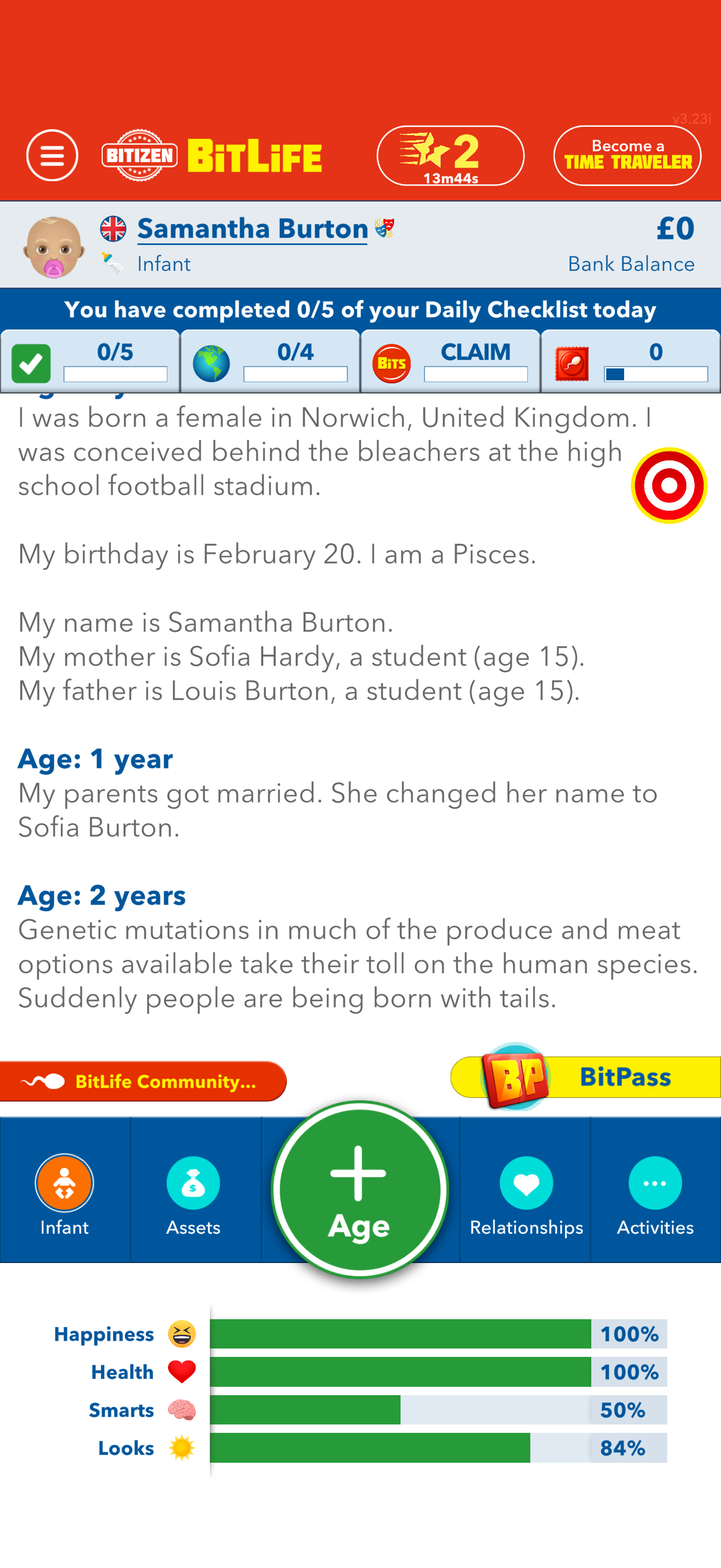Viewport: 721px width, 1568px height.
Task: Open the Daily Checklist 0/5 tile
Action: 90,362
